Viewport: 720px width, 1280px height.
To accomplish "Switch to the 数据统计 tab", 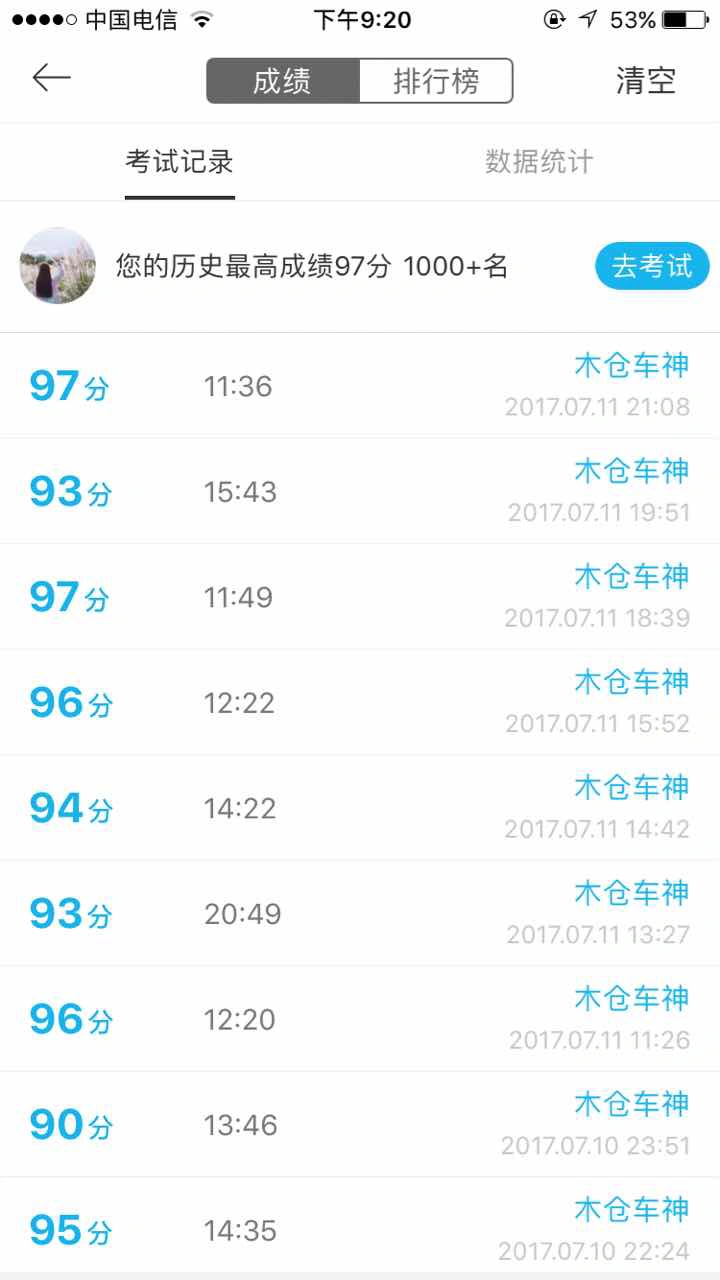I will [539, 162].
